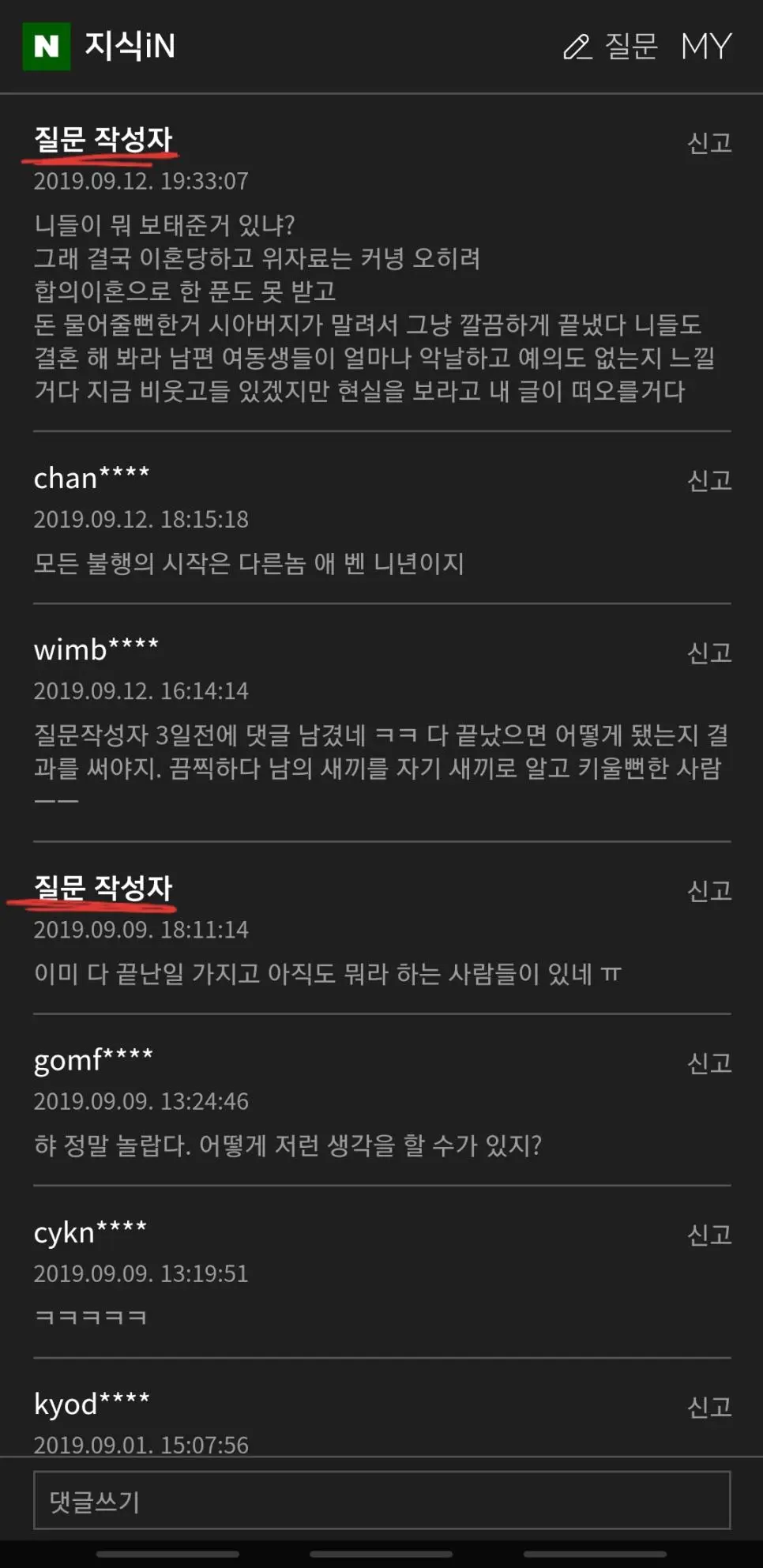
Task: Report the 2019.09.09 question author comment
Action: [708, 891]
